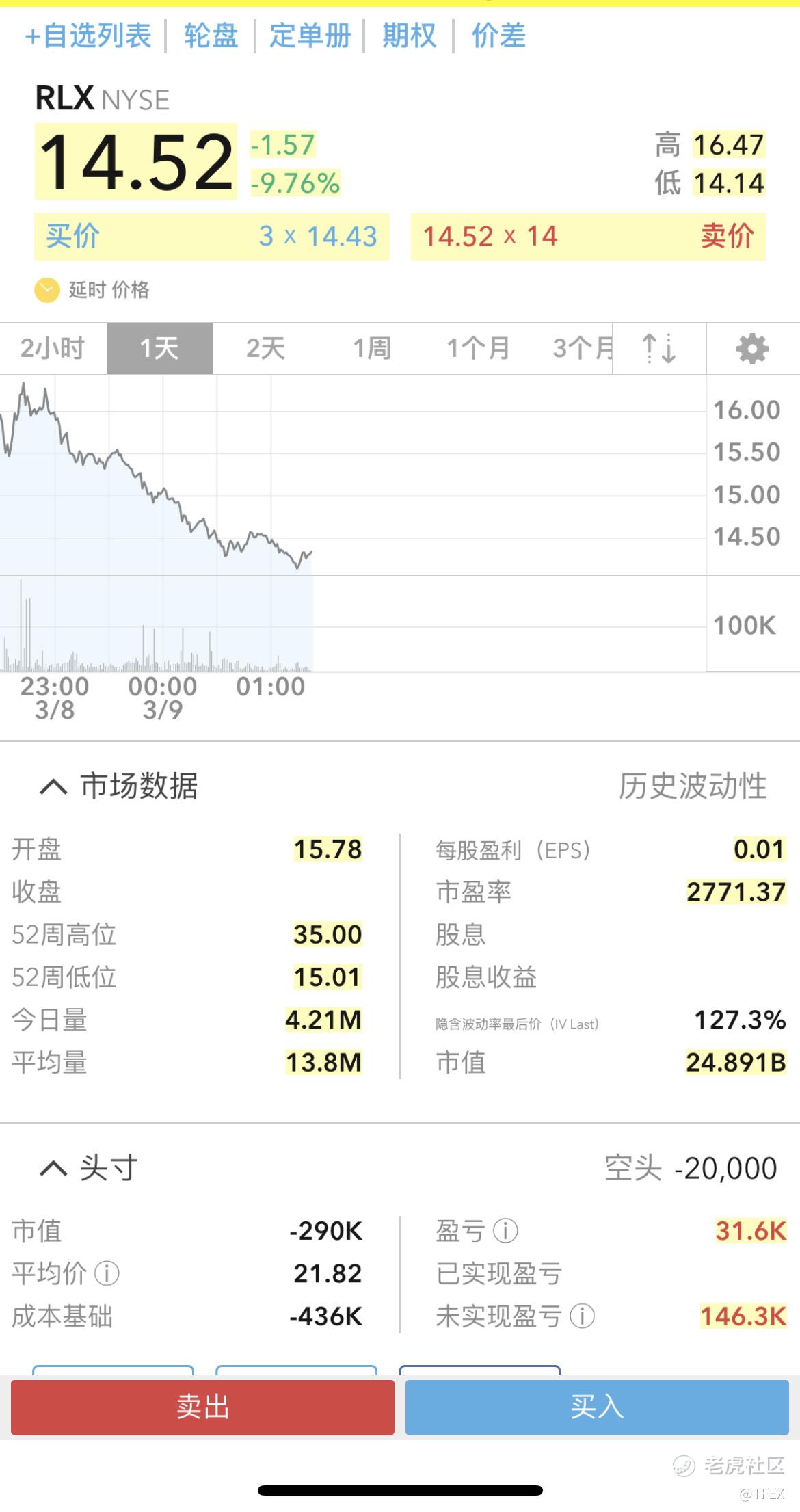This screenshot has height=1512, width=800.
Task: Open 历史波动性 historical volatility
Action: coord(692,786)
